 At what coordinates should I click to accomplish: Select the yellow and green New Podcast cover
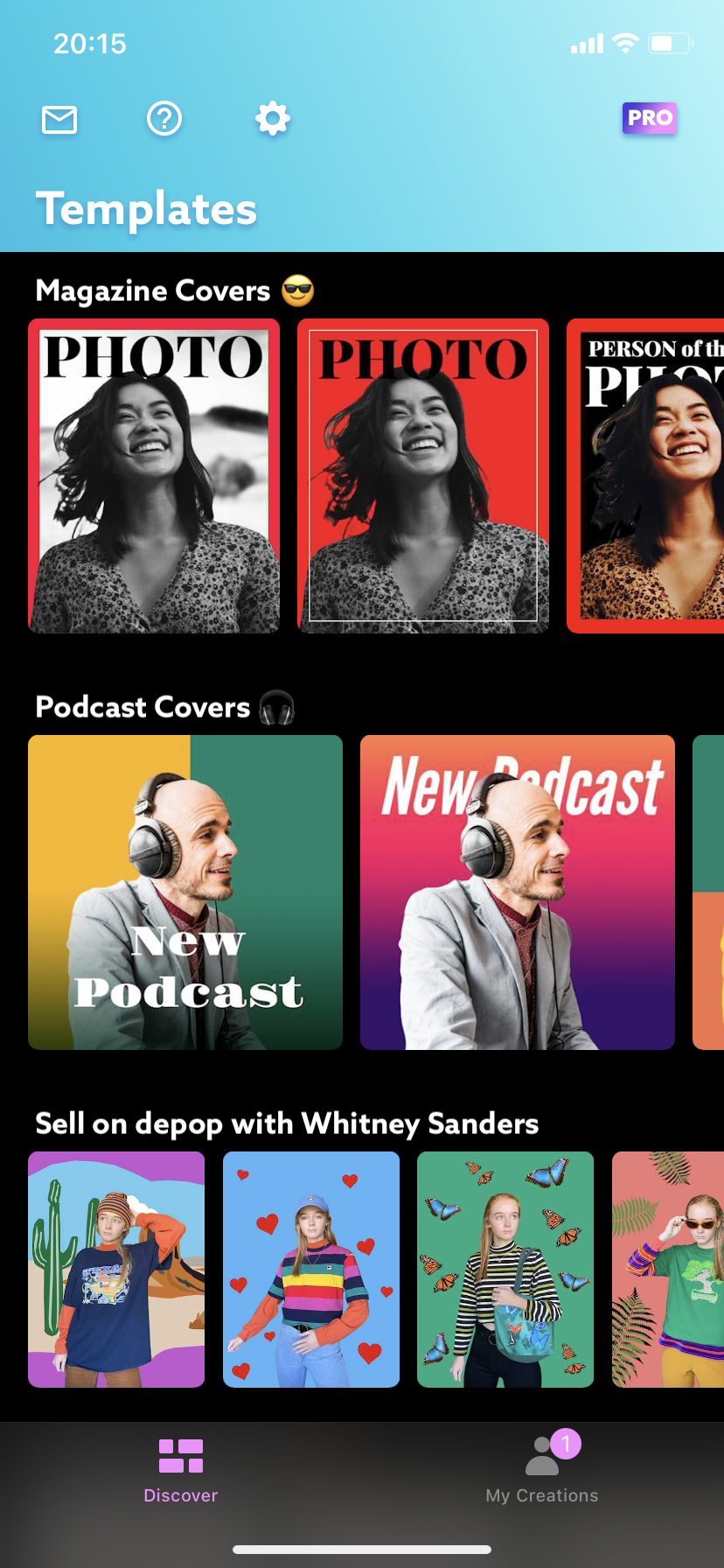(185, 892)
